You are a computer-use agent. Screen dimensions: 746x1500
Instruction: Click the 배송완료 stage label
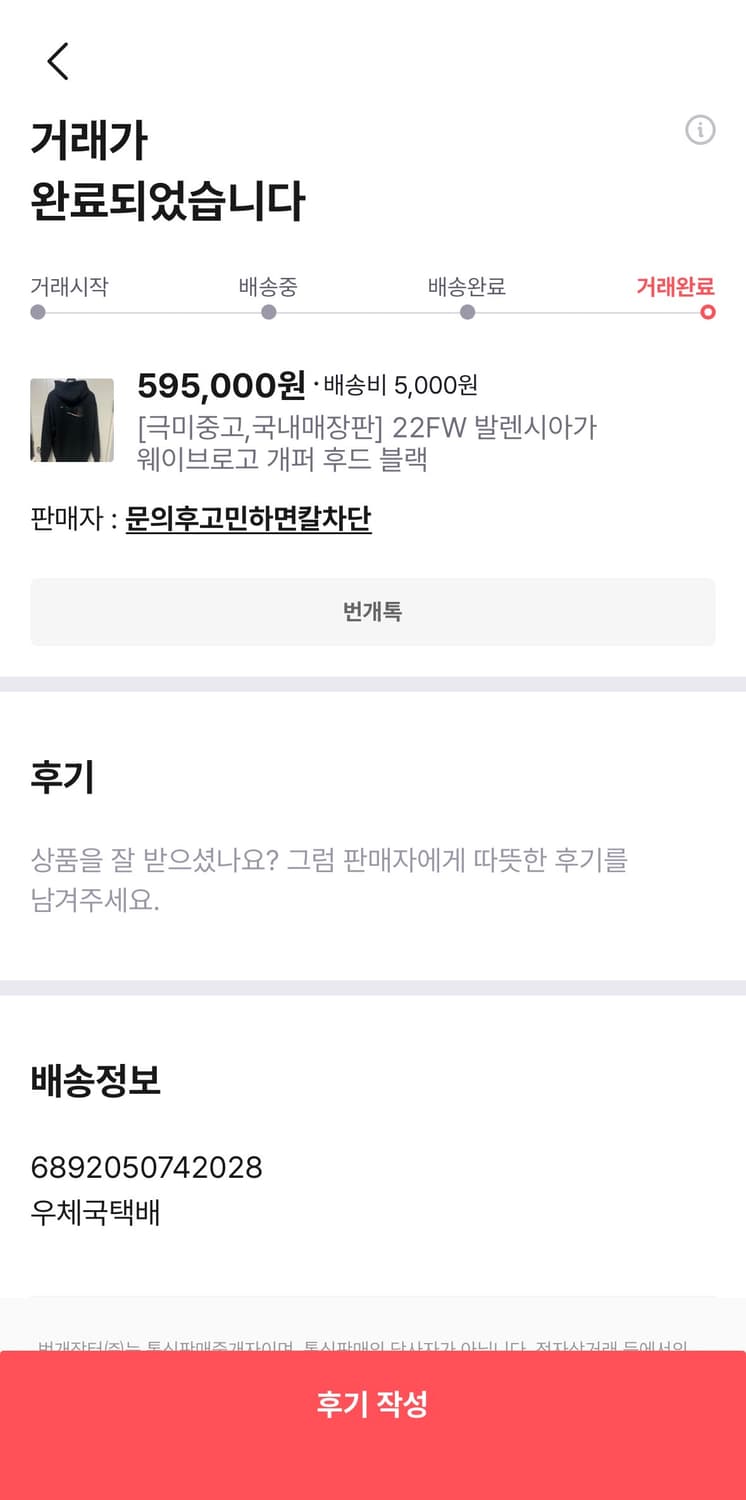pos(467,287)
